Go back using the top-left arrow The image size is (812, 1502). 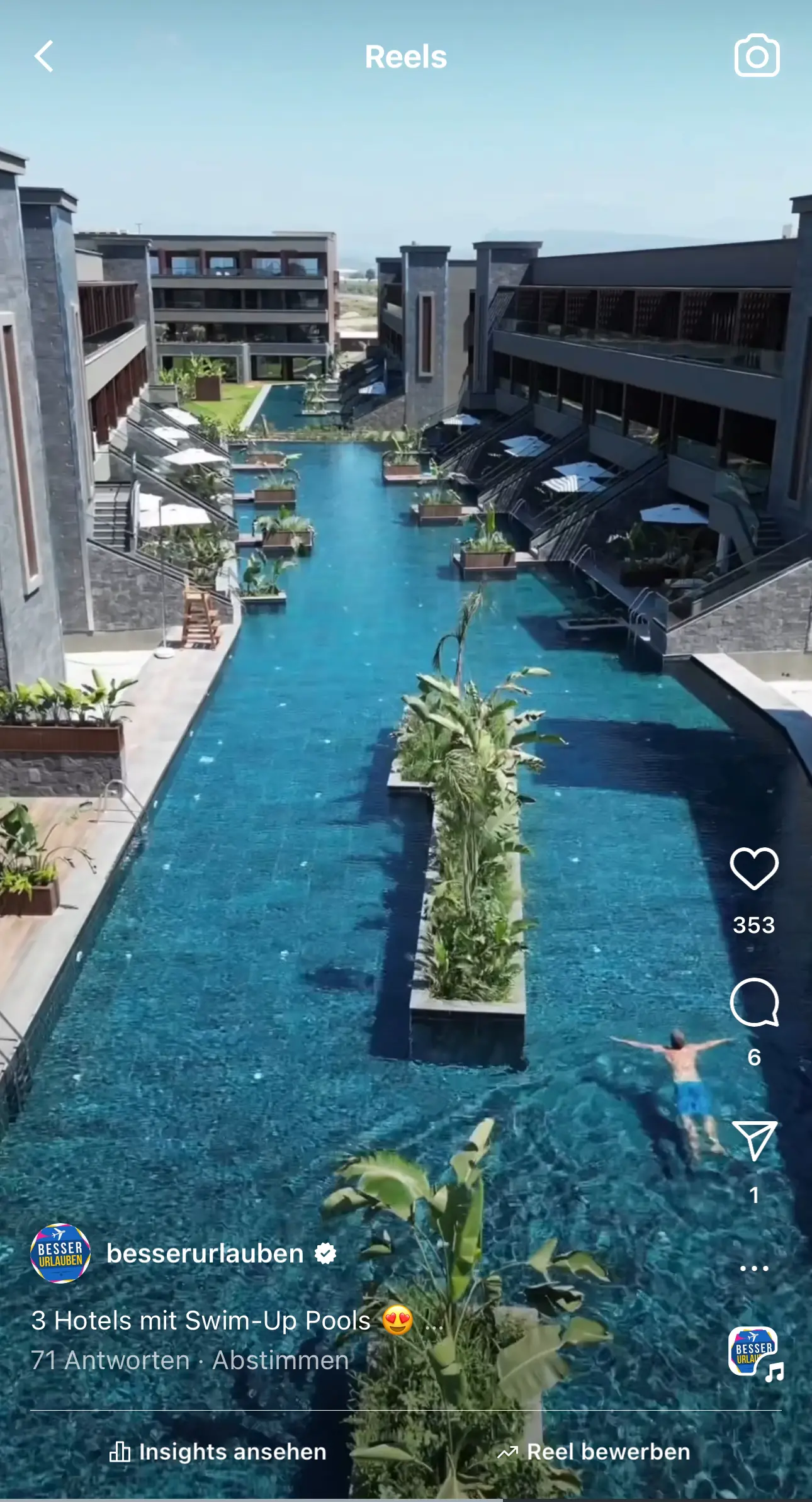[x=44, y=57]
